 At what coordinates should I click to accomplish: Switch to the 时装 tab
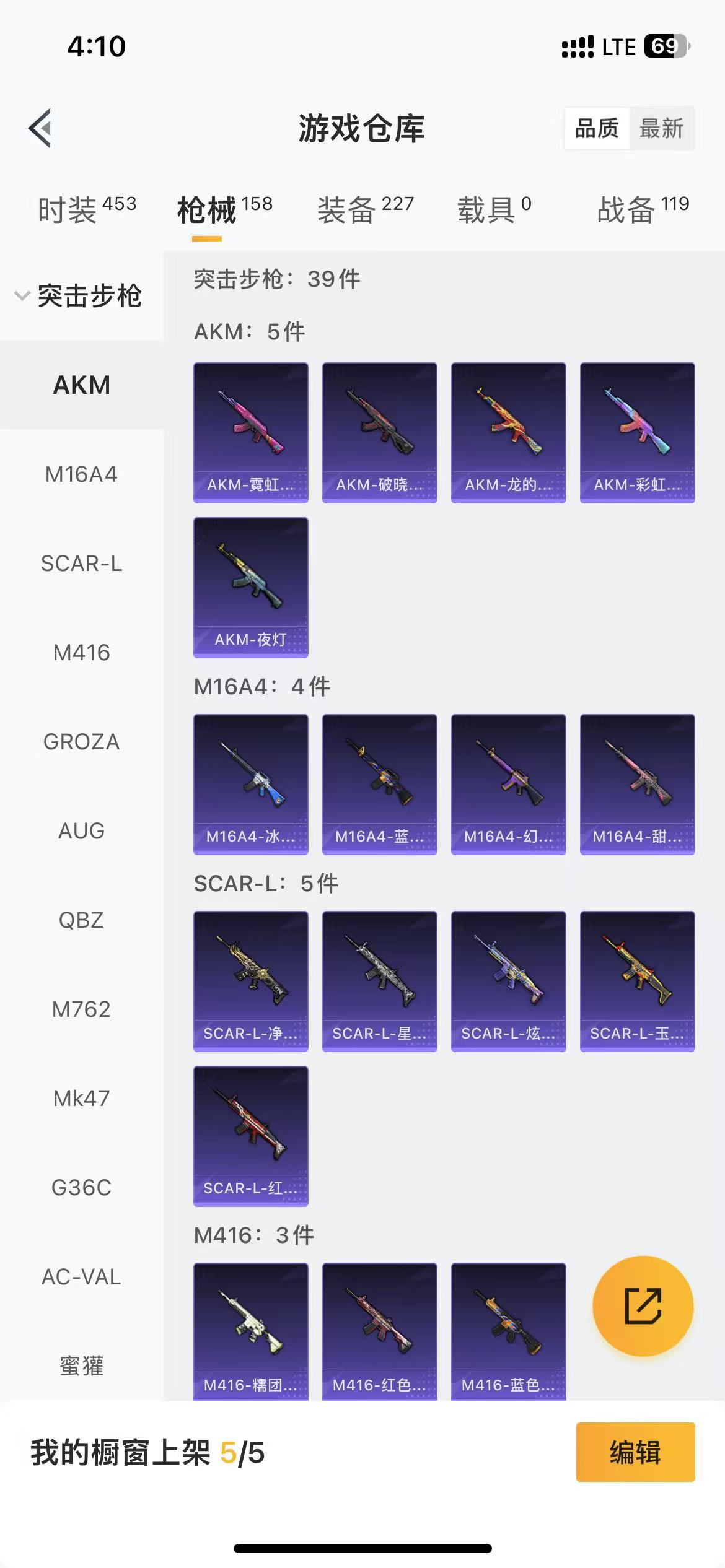pos(87,209)
